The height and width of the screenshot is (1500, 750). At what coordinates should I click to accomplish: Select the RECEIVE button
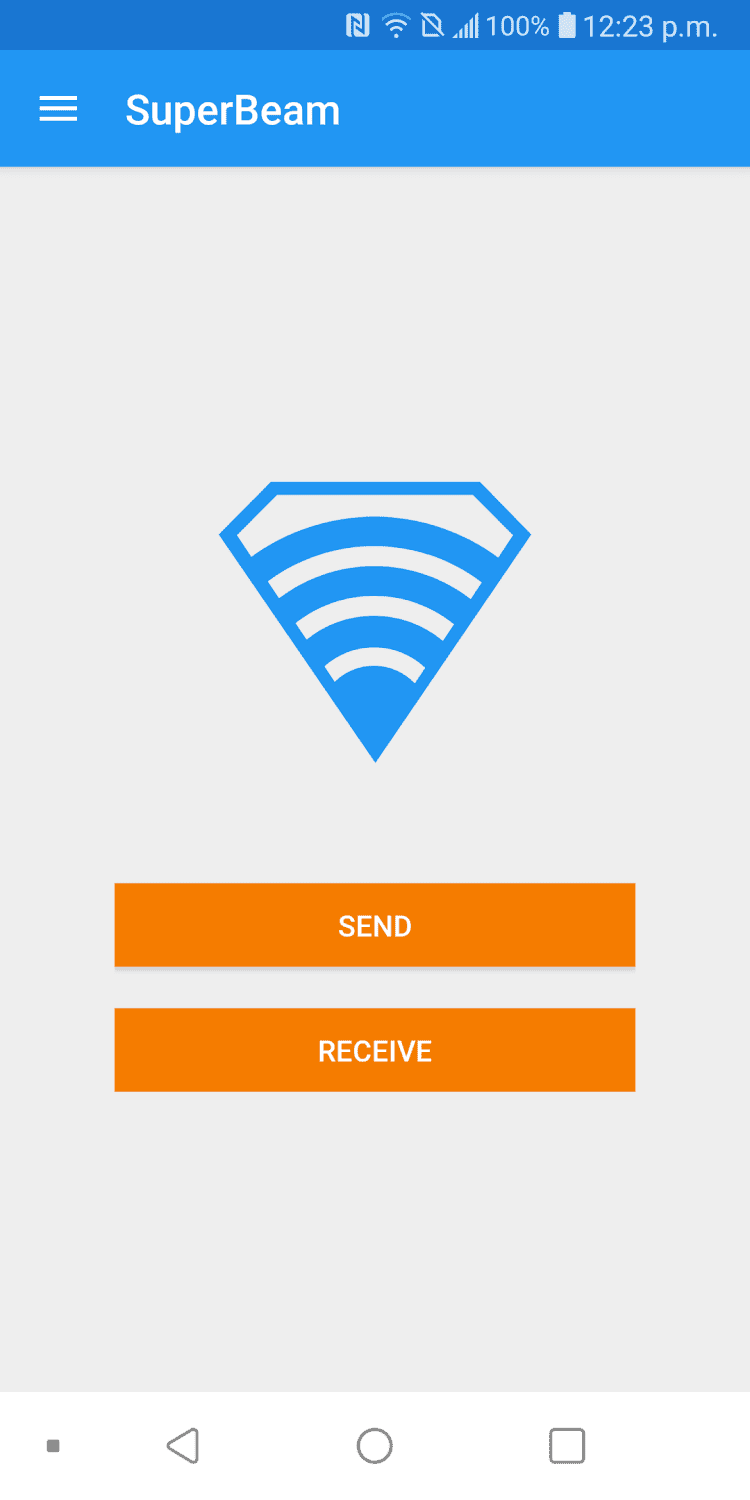[x=375, y=1050]
